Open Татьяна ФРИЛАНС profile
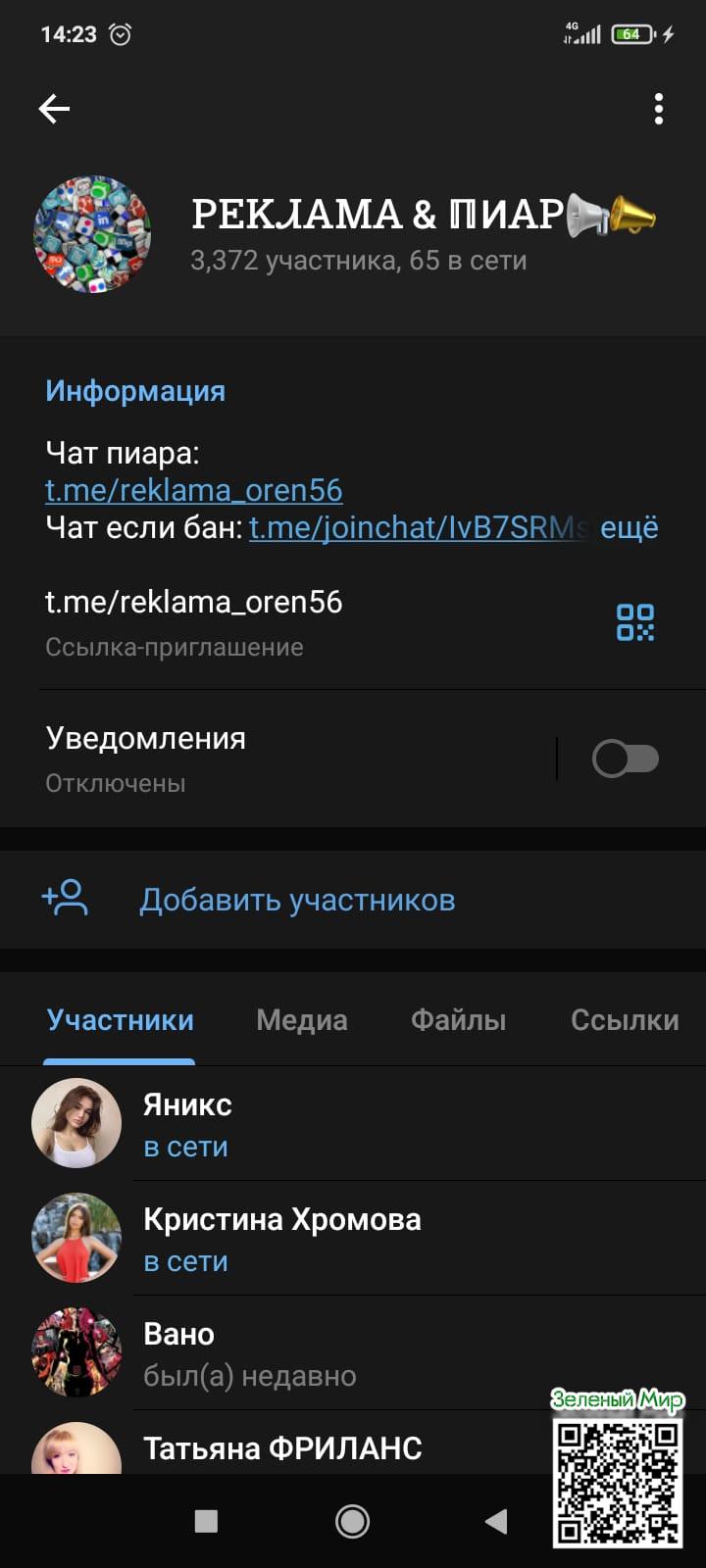Viewport: 706px width, 1568px height. (282, 1448)
